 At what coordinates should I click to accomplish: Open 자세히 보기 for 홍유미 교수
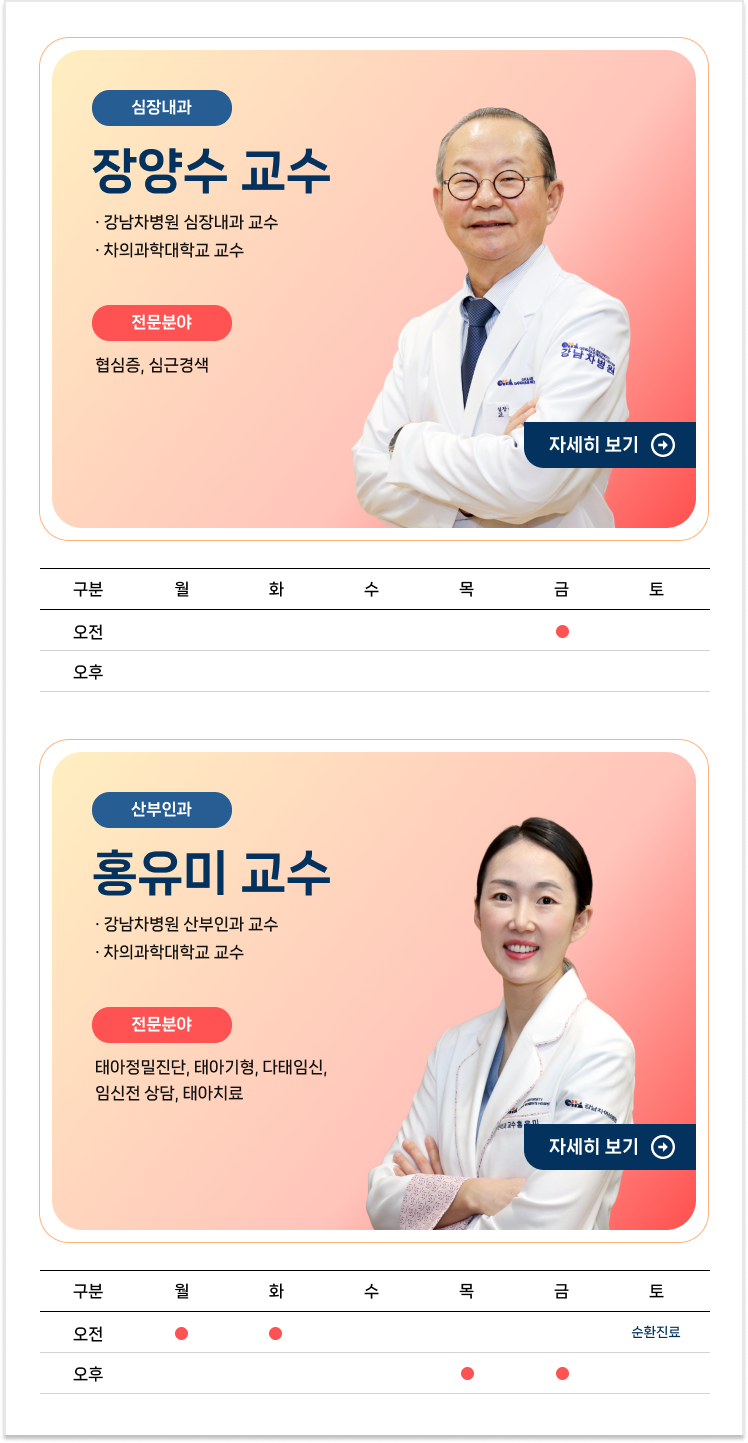click(x=610, y=1146)
